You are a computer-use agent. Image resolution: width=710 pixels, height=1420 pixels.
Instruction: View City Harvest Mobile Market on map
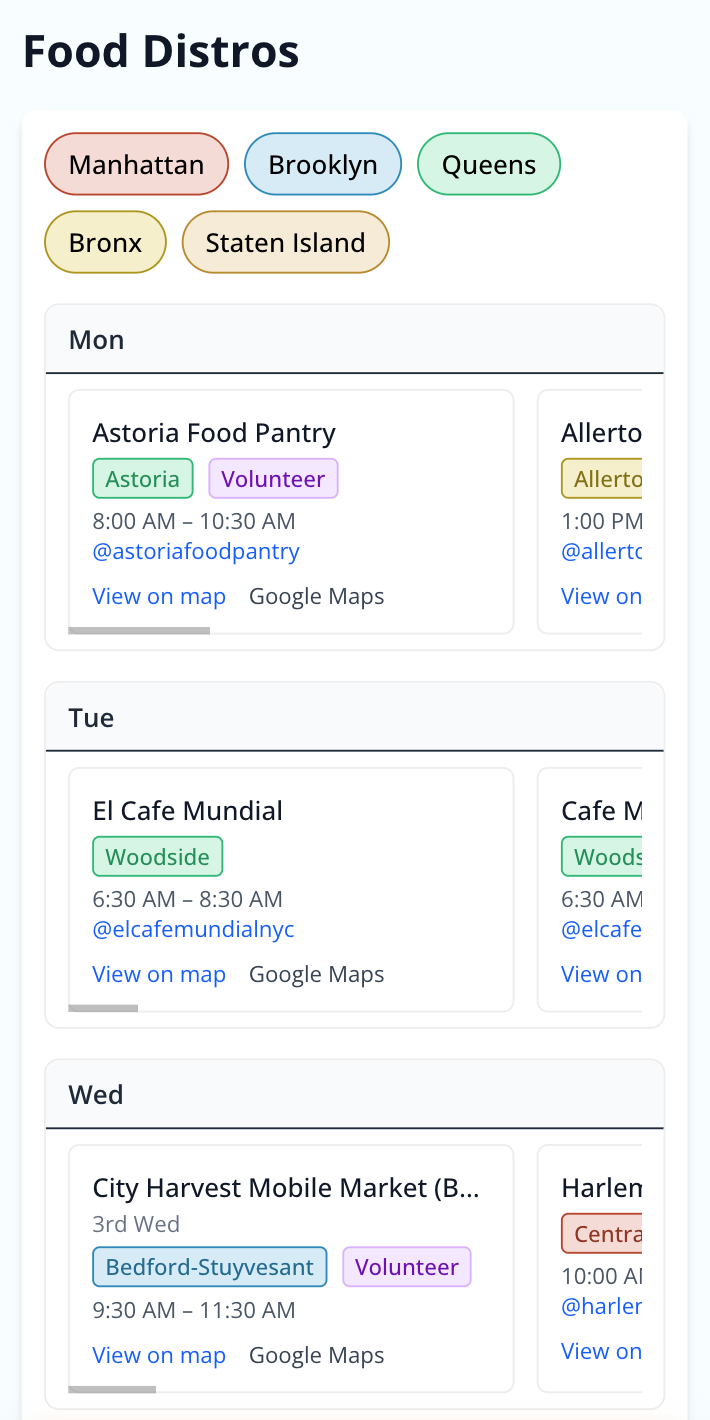159,1356
